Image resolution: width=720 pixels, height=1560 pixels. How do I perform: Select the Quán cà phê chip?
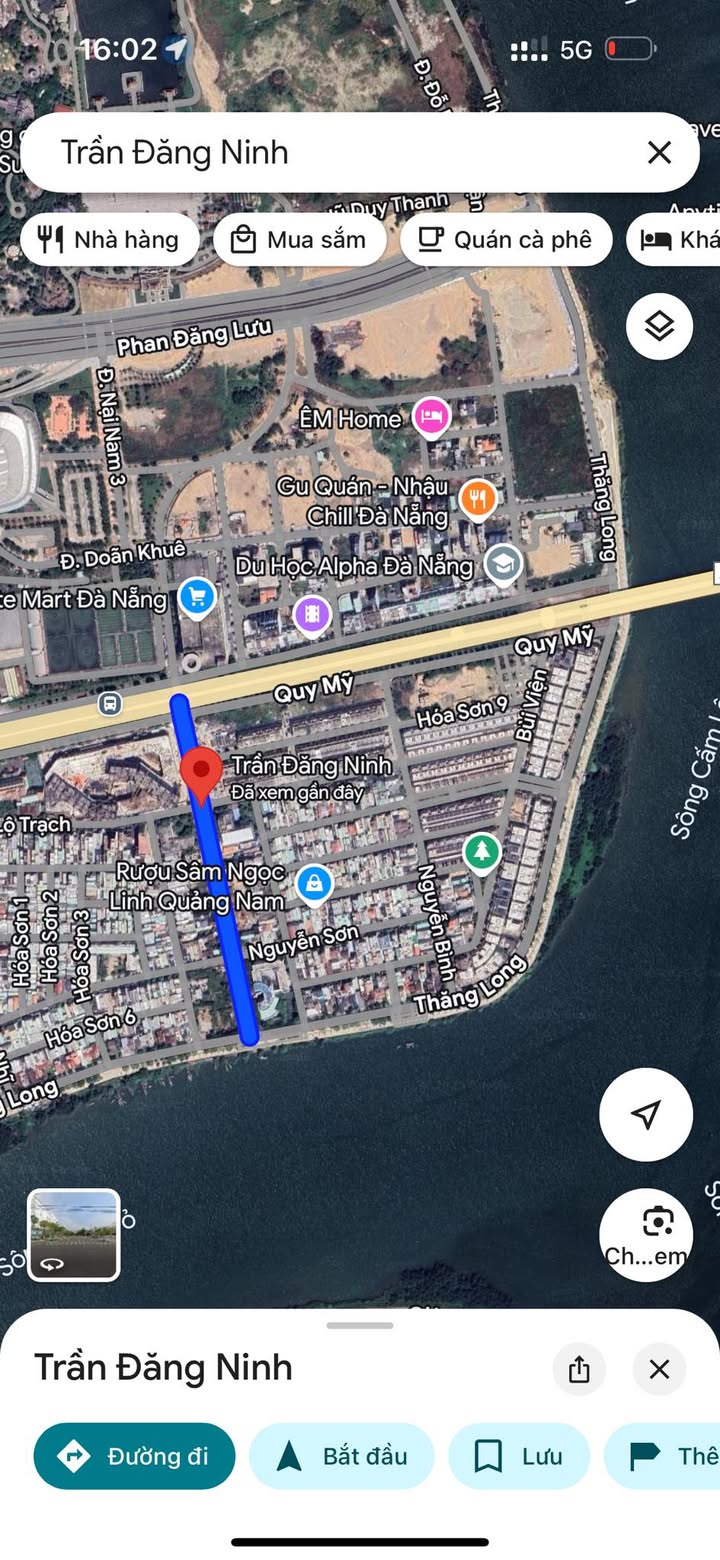[x=506, y=240]
